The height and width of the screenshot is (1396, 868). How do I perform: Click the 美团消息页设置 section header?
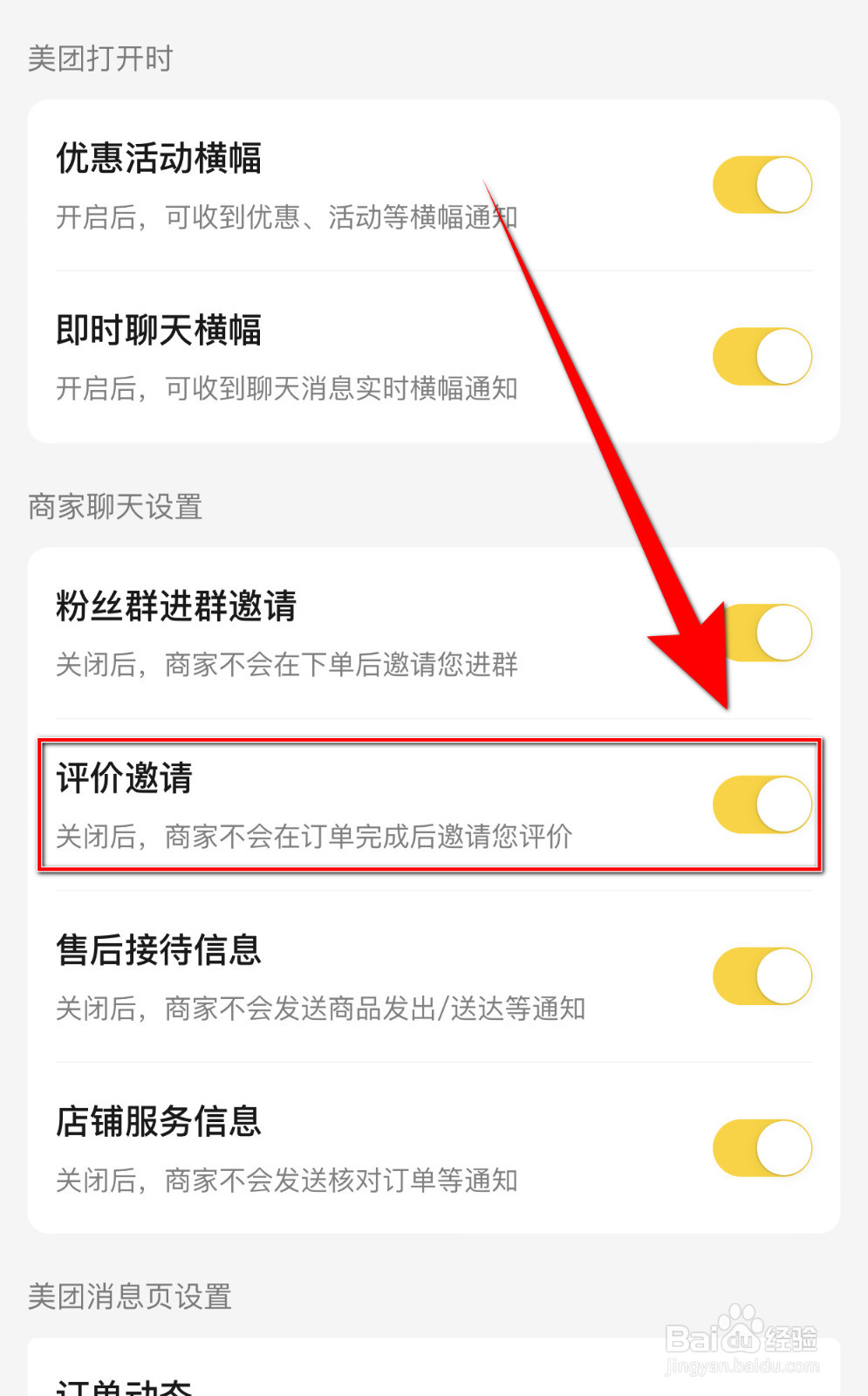(129, 1297)
